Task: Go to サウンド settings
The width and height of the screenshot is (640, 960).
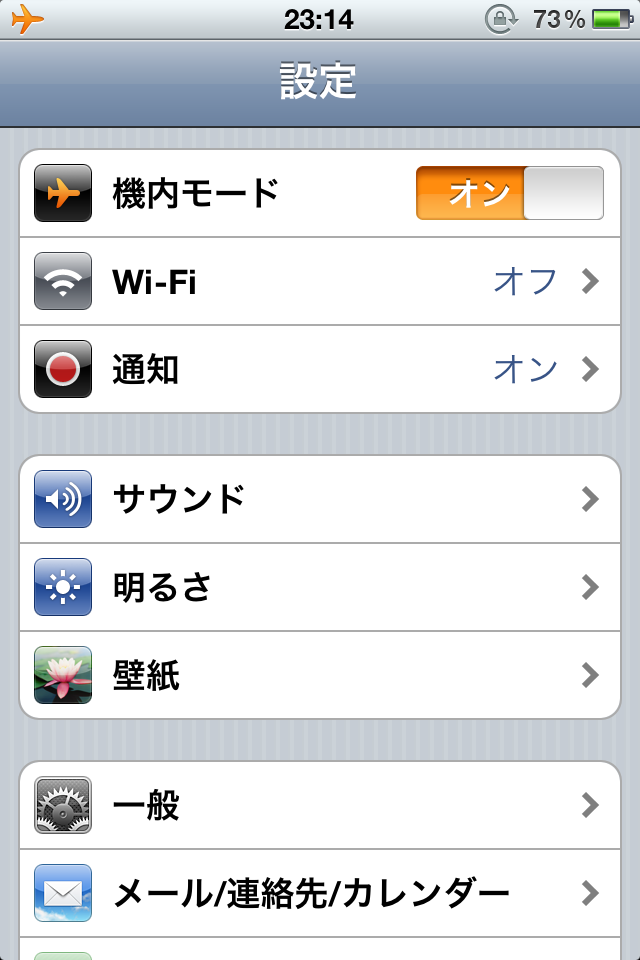Action: [x=320, y=498]
